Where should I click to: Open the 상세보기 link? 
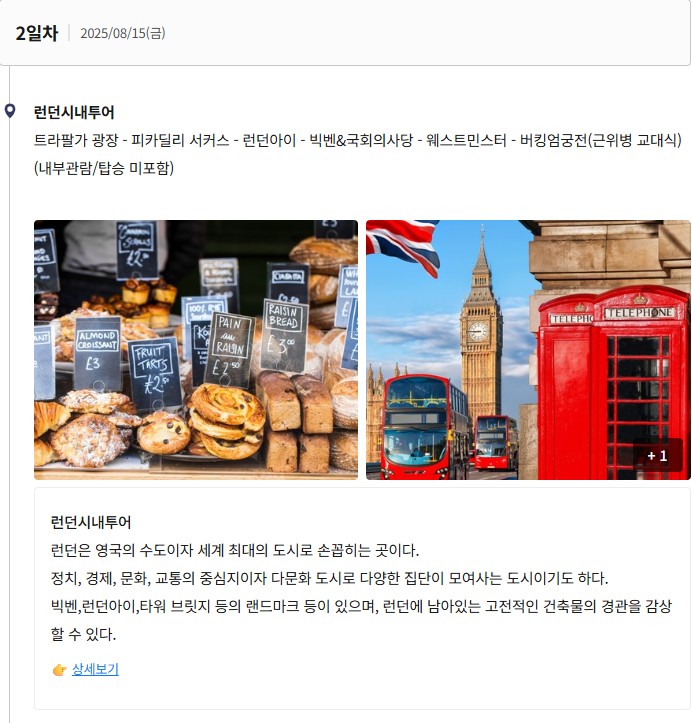tap(95, 669)
